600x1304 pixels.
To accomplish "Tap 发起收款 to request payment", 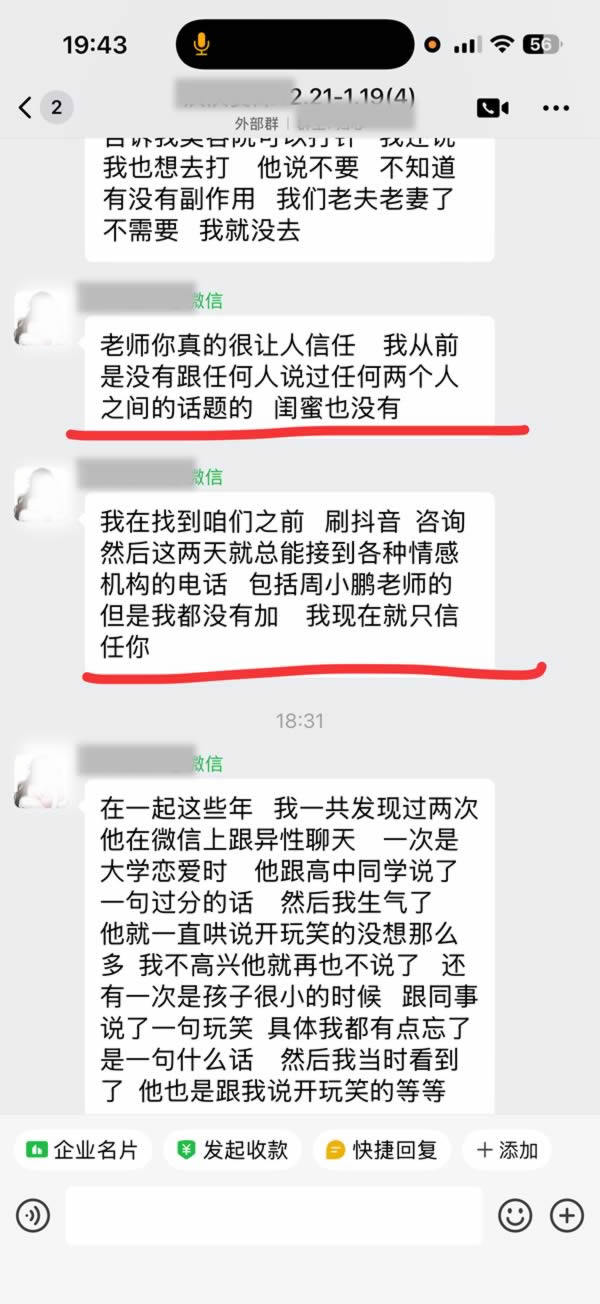I will click(x=232, y=1150).
